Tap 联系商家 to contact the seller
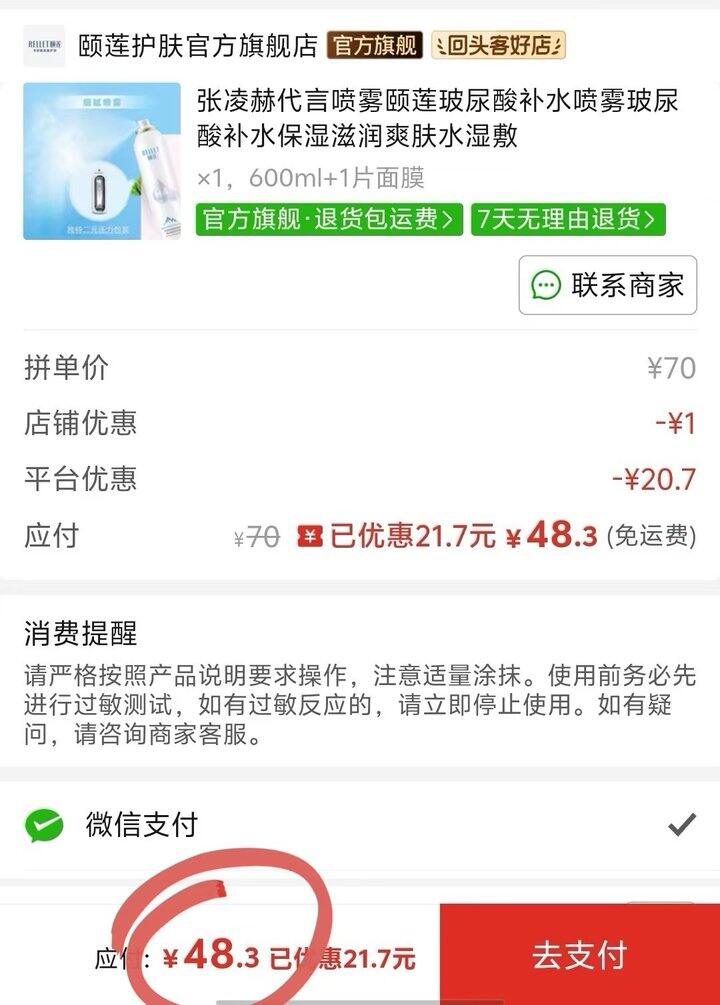 pyautogui.click(x=608, y=286)
